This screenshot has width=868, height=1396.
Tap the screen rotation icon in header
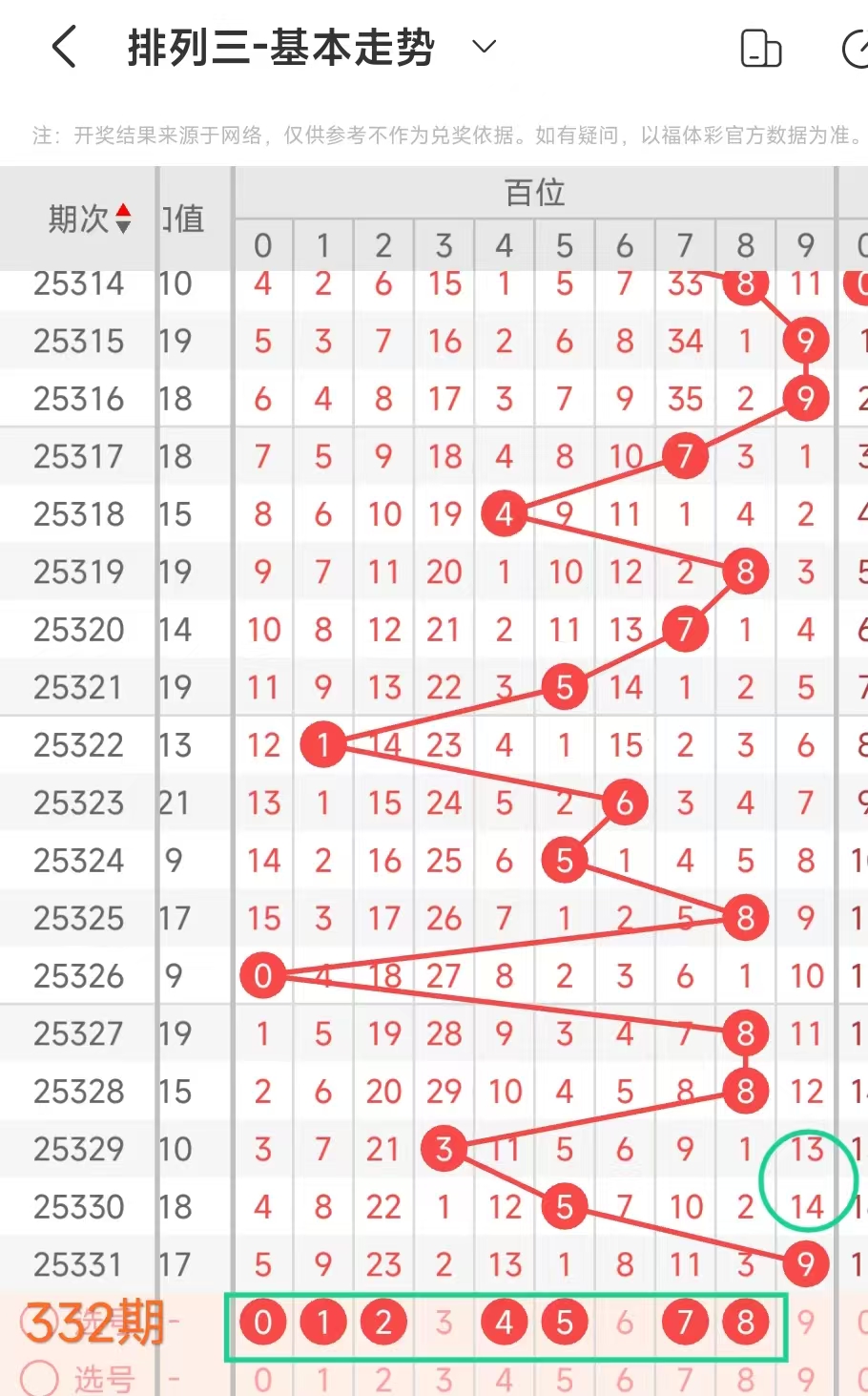pyautogui.click(x=760, y=49)
